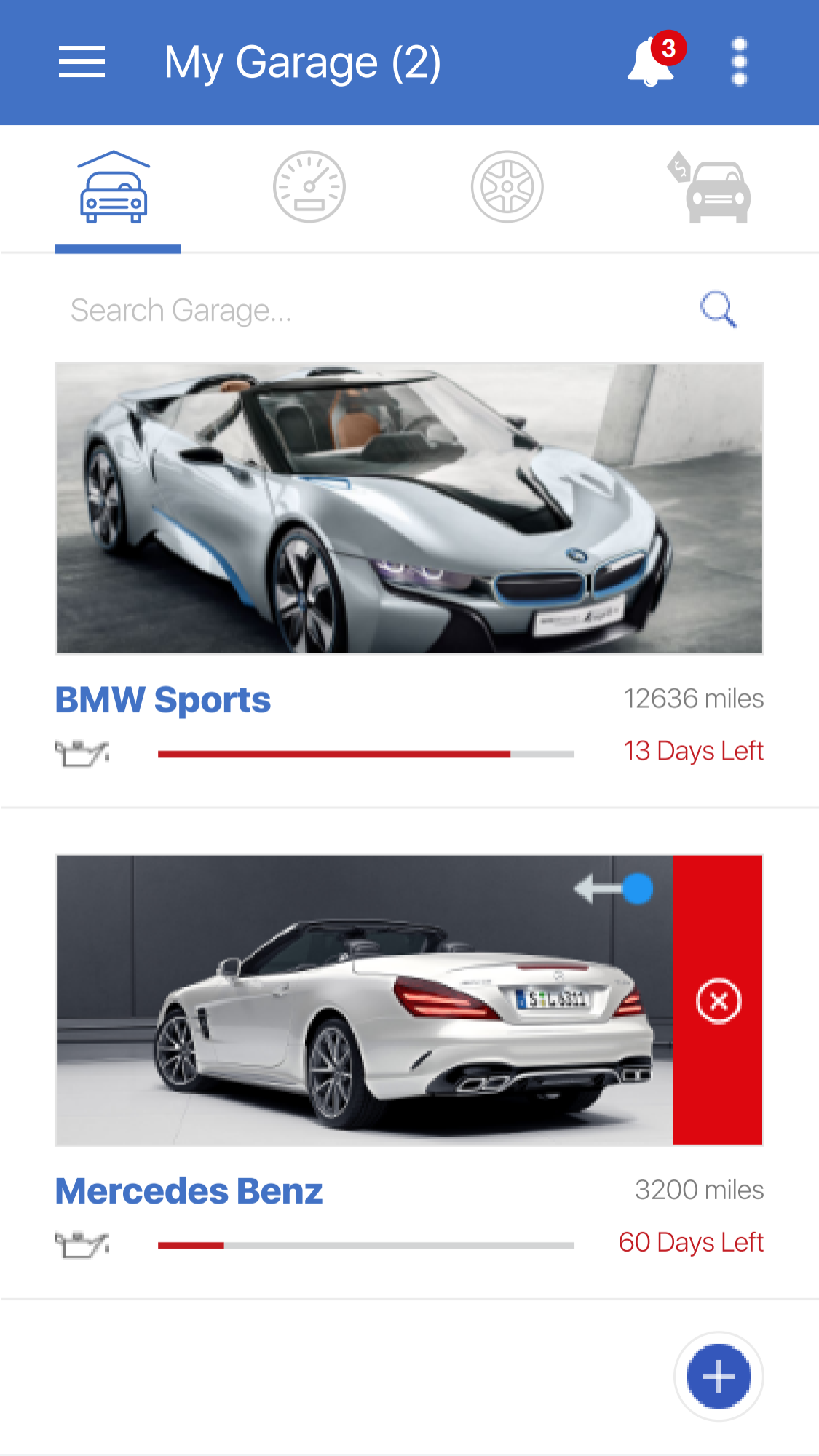
Task: Add a new car to garage
Action: coord(719,1377)
